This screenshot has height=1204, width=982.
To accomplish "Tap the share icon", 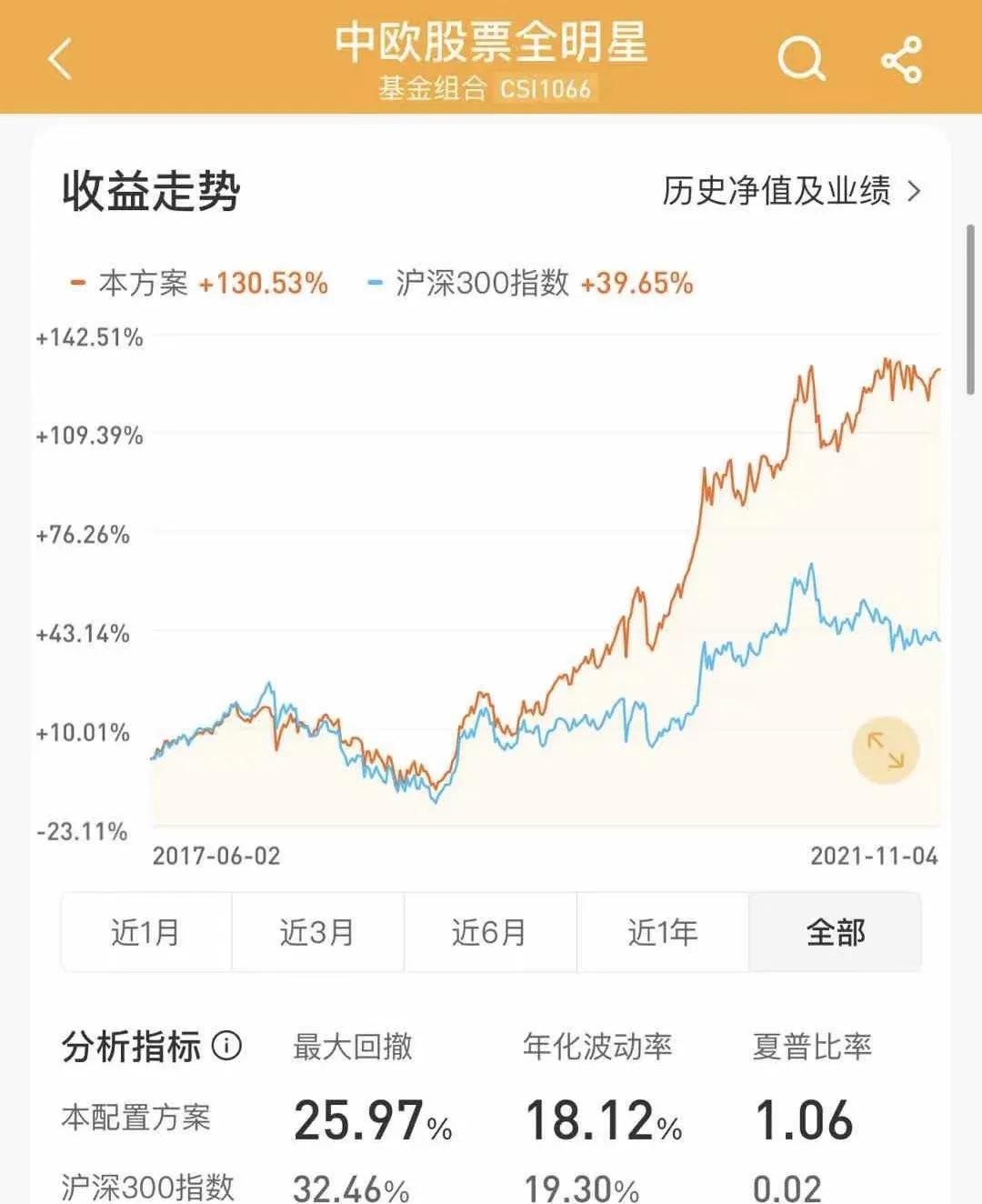I will 902,58.
